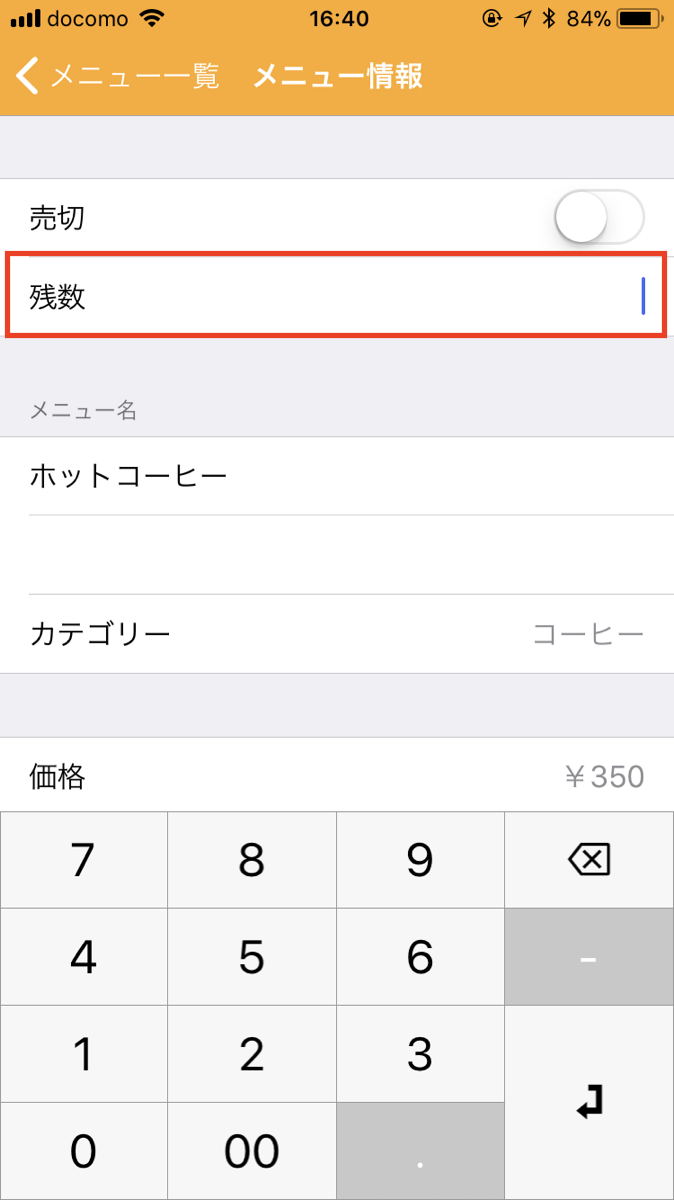Screen dimensions: 674x1200
Task: Toggle the 売切 sold-out switch
Action: point(599,216)
